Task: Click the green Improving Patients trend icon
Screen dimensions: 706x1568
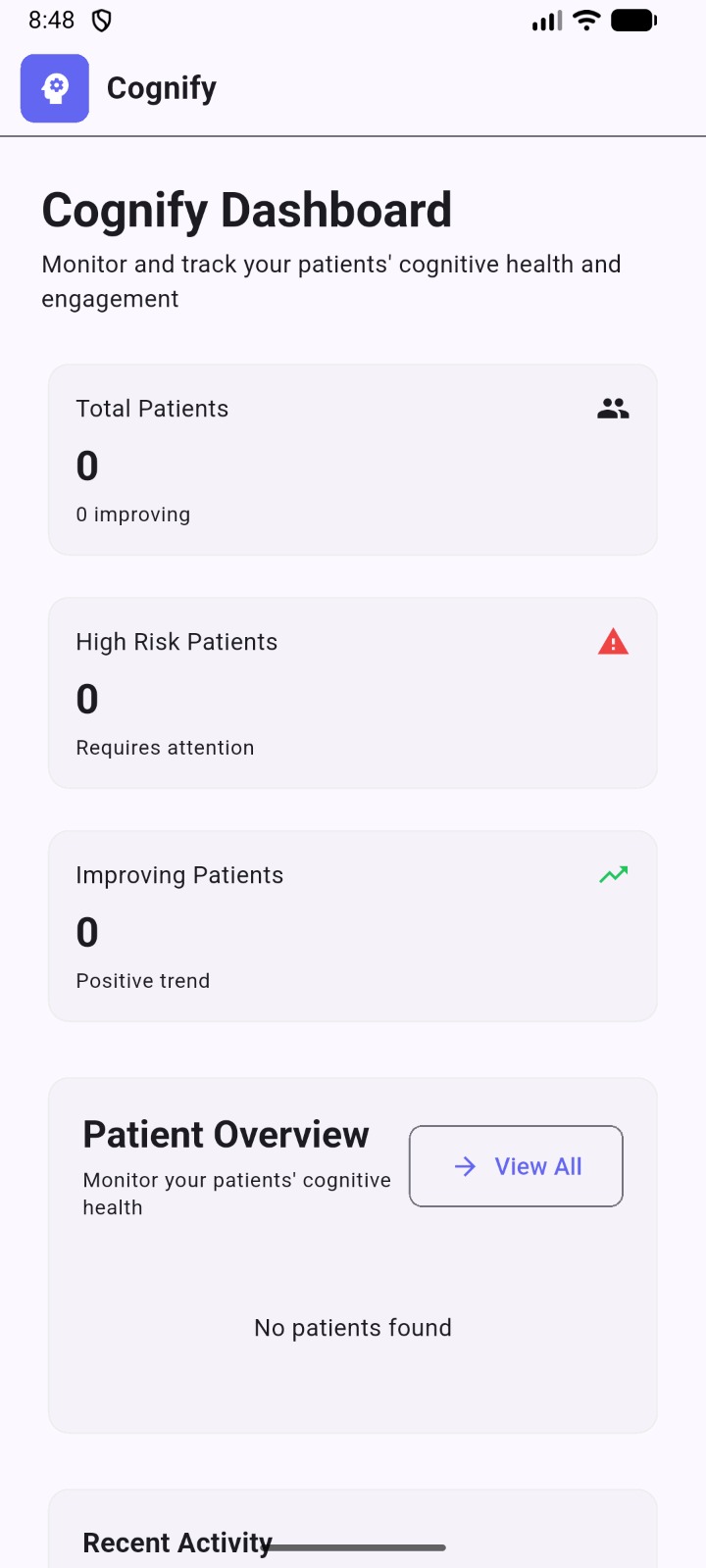Action: (x=612, y=873)
